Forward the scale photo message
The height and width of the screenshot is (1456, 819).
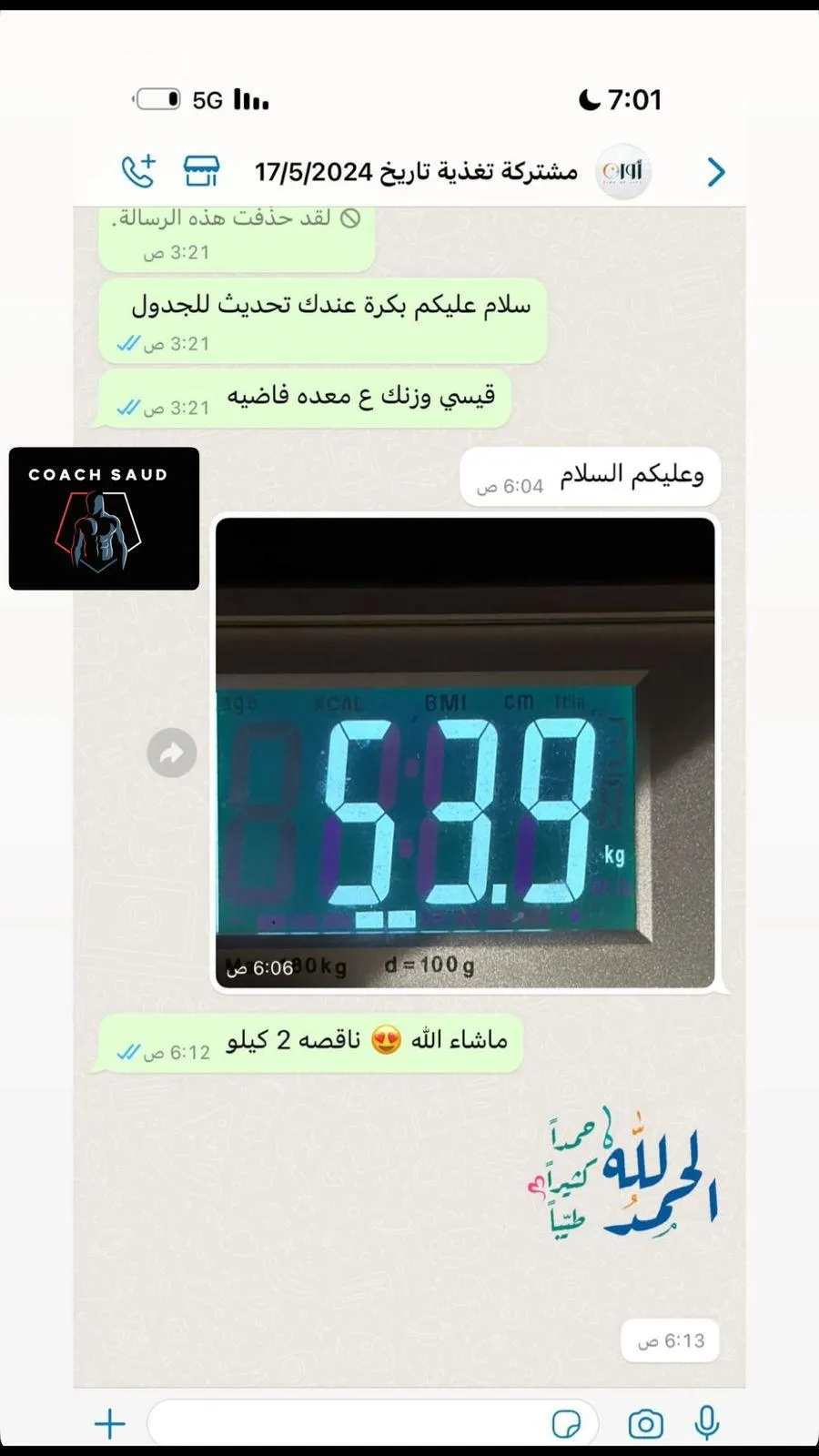pyautogui.click(x=172, y=753)
